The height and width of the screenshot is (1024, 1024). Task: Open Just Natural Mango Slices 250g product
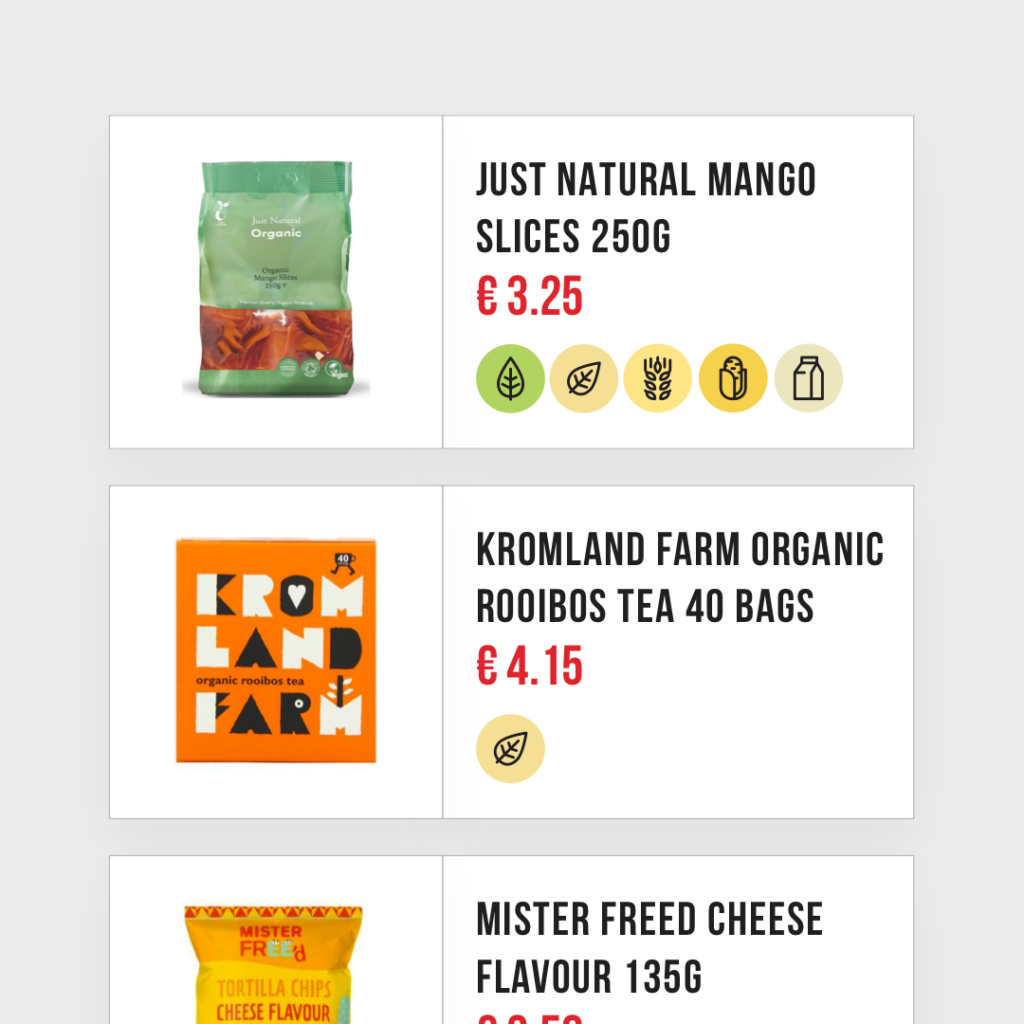[x=645, y=208]
